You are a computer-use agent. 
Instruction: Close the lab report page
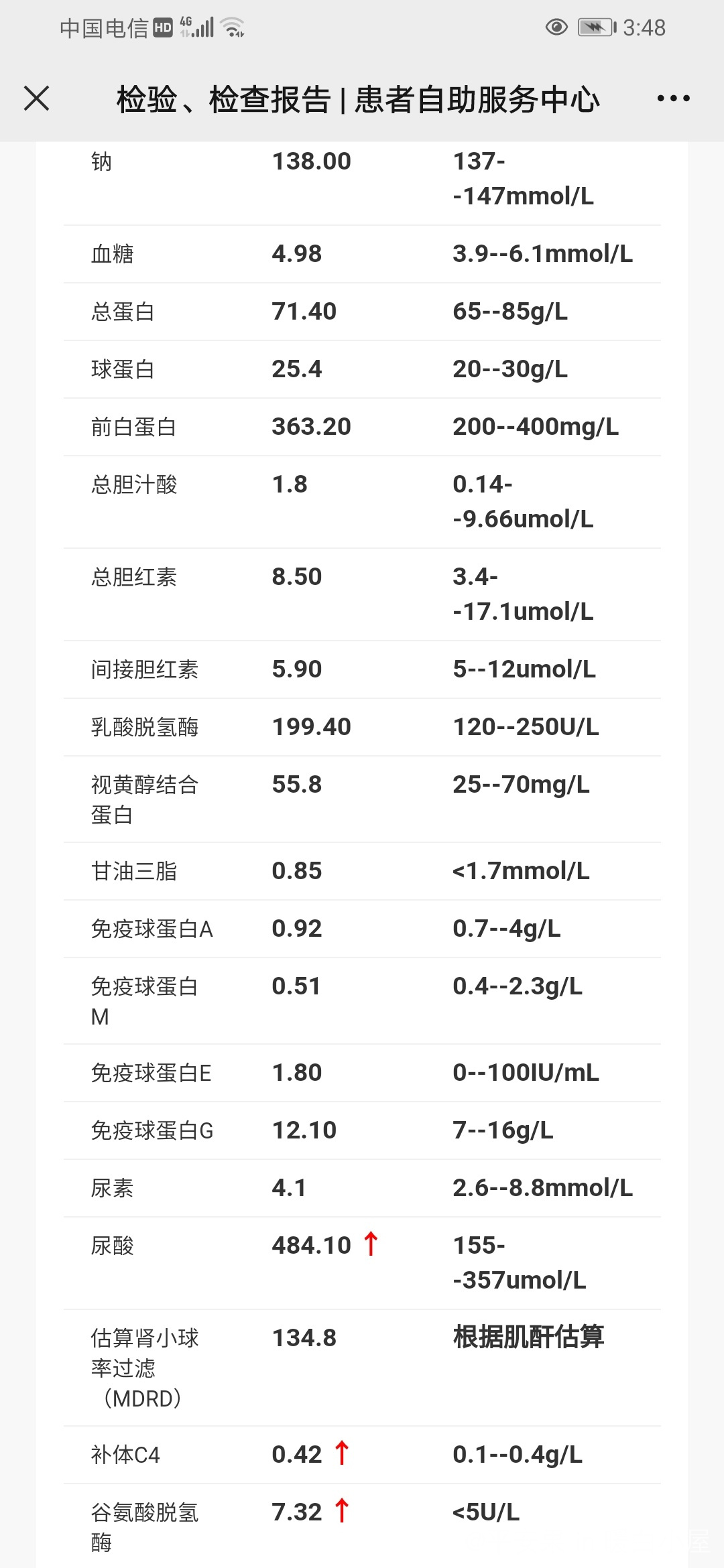coord(37,99)
